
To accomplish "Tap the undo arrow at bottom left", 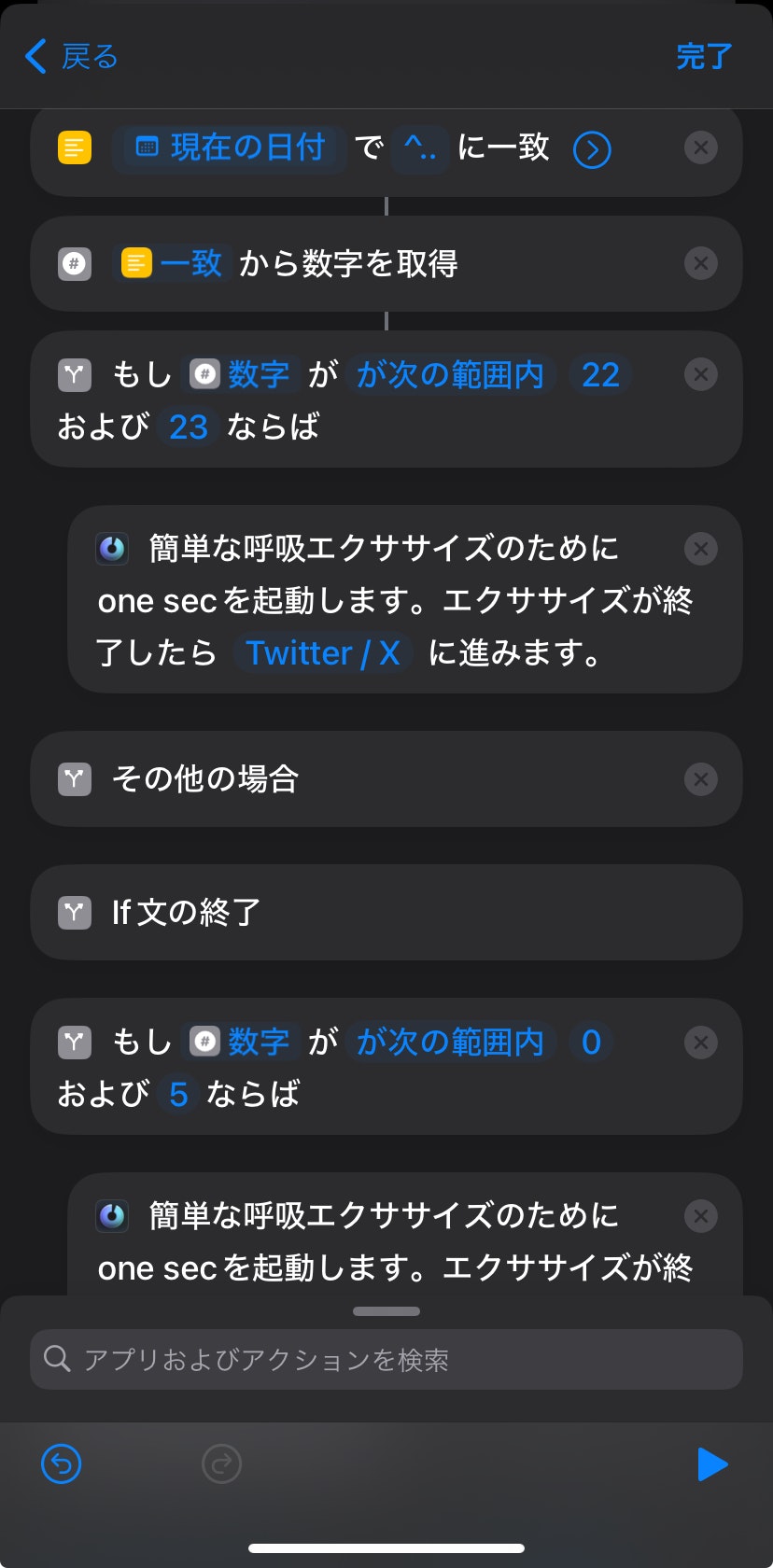I will (61, 1463).
